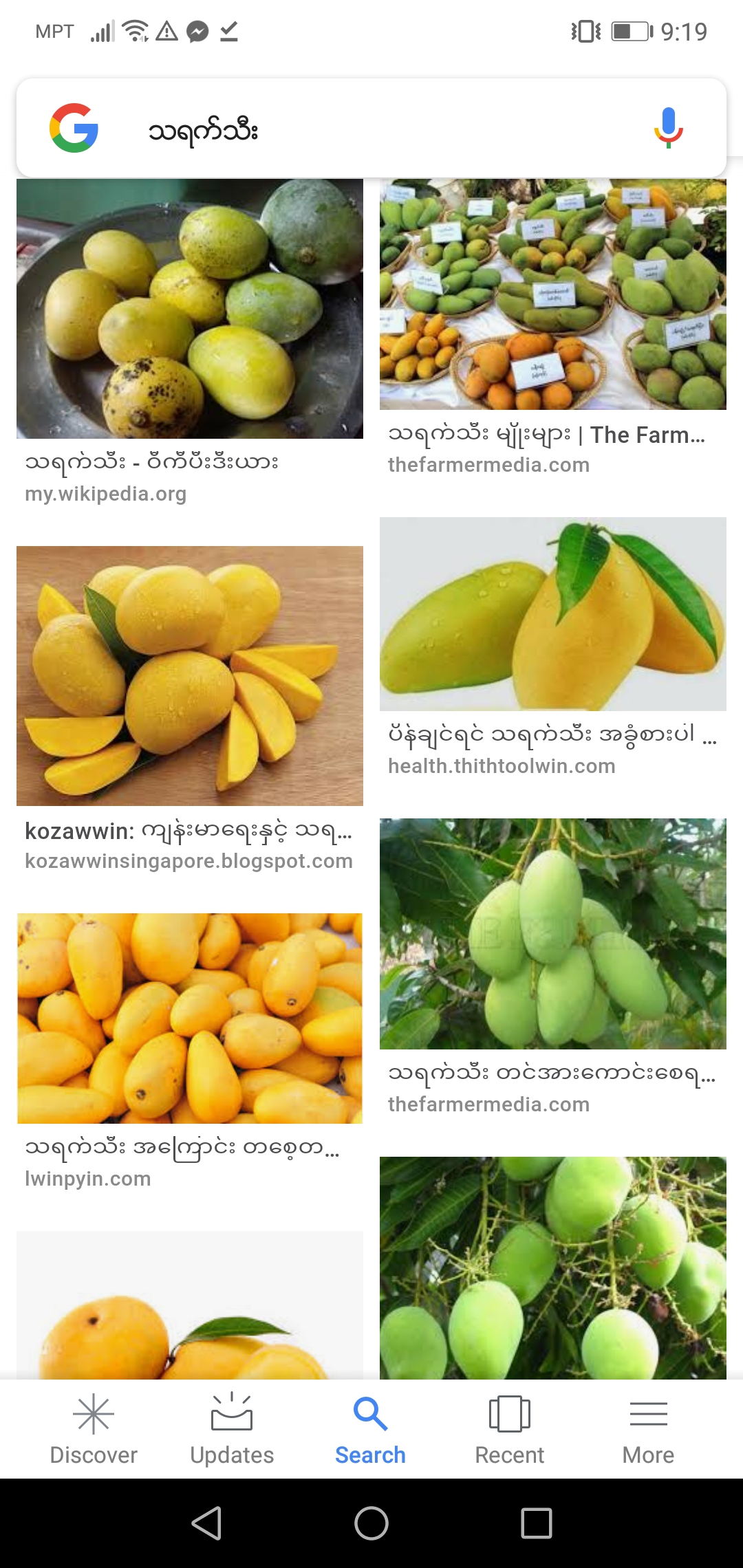The height and width of the screenshot is (1568, 743).
Task: Open the health.thithtoolwin.com mango image
Action: [552, 614]
